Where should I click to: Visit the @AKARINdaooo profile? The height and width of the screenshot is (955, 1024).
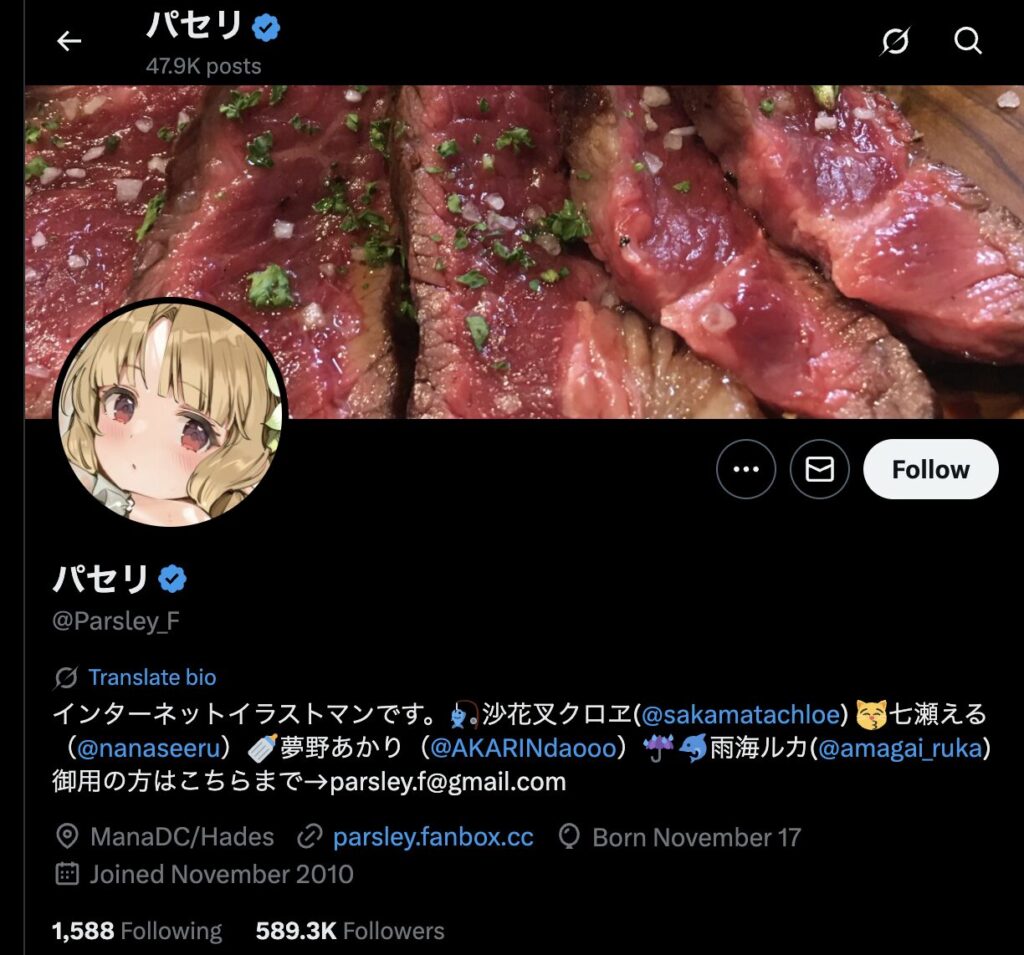(522, 748)
